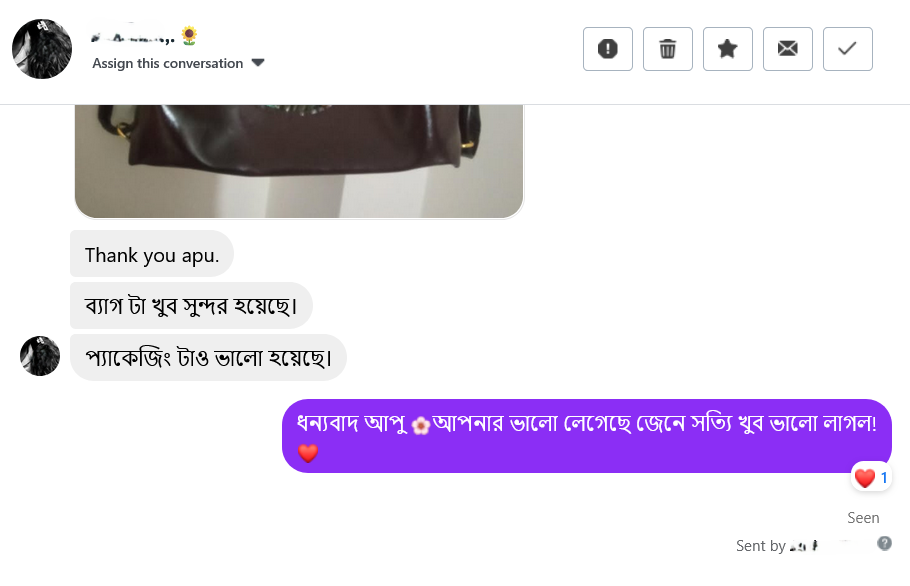Screen dimensions: 910x586
Task: Mark conversation as spam with exclamation icon
Action: (608, 49)
